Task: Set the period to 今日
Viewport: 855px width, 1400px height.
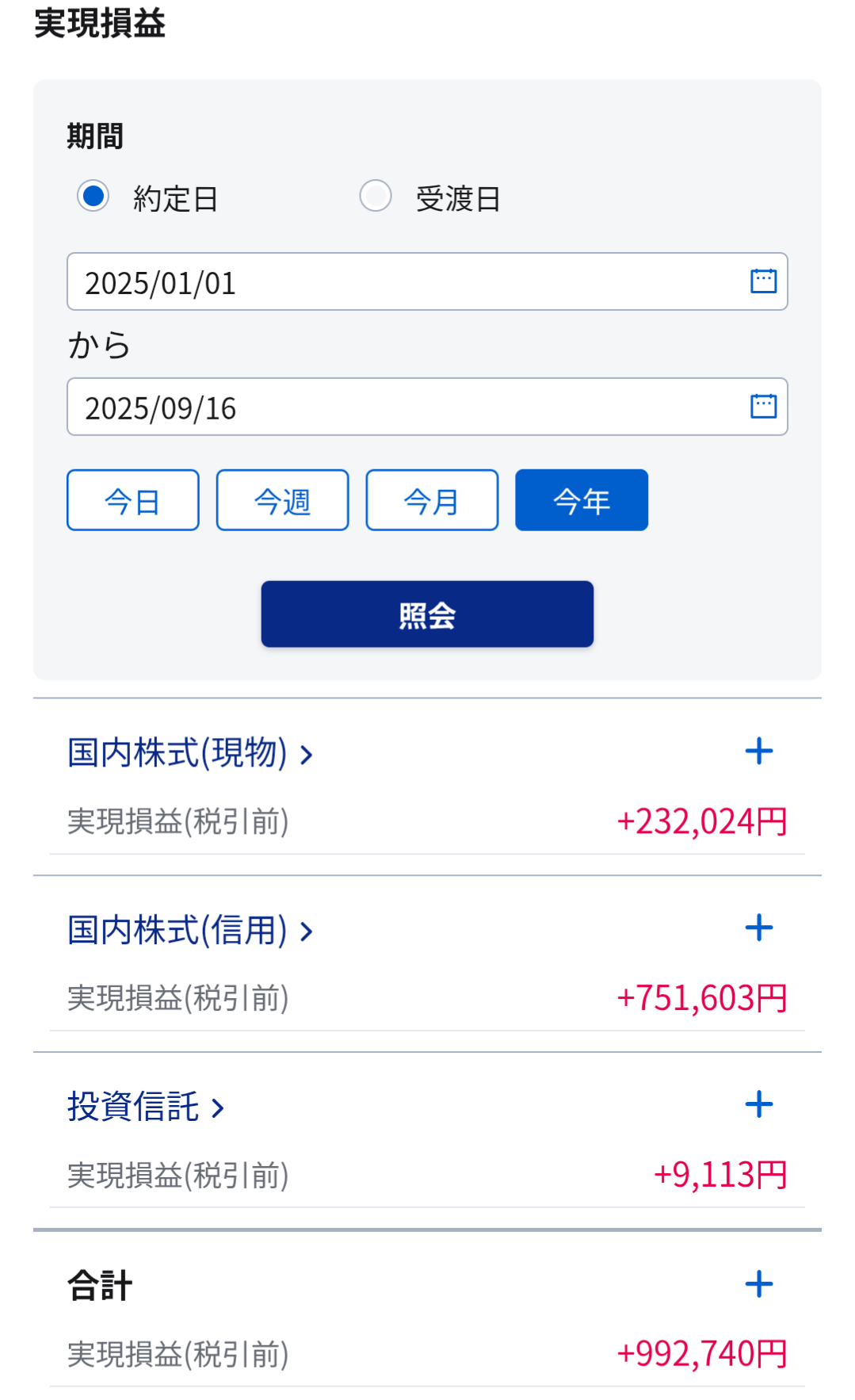Action: (x=133, y=500)
